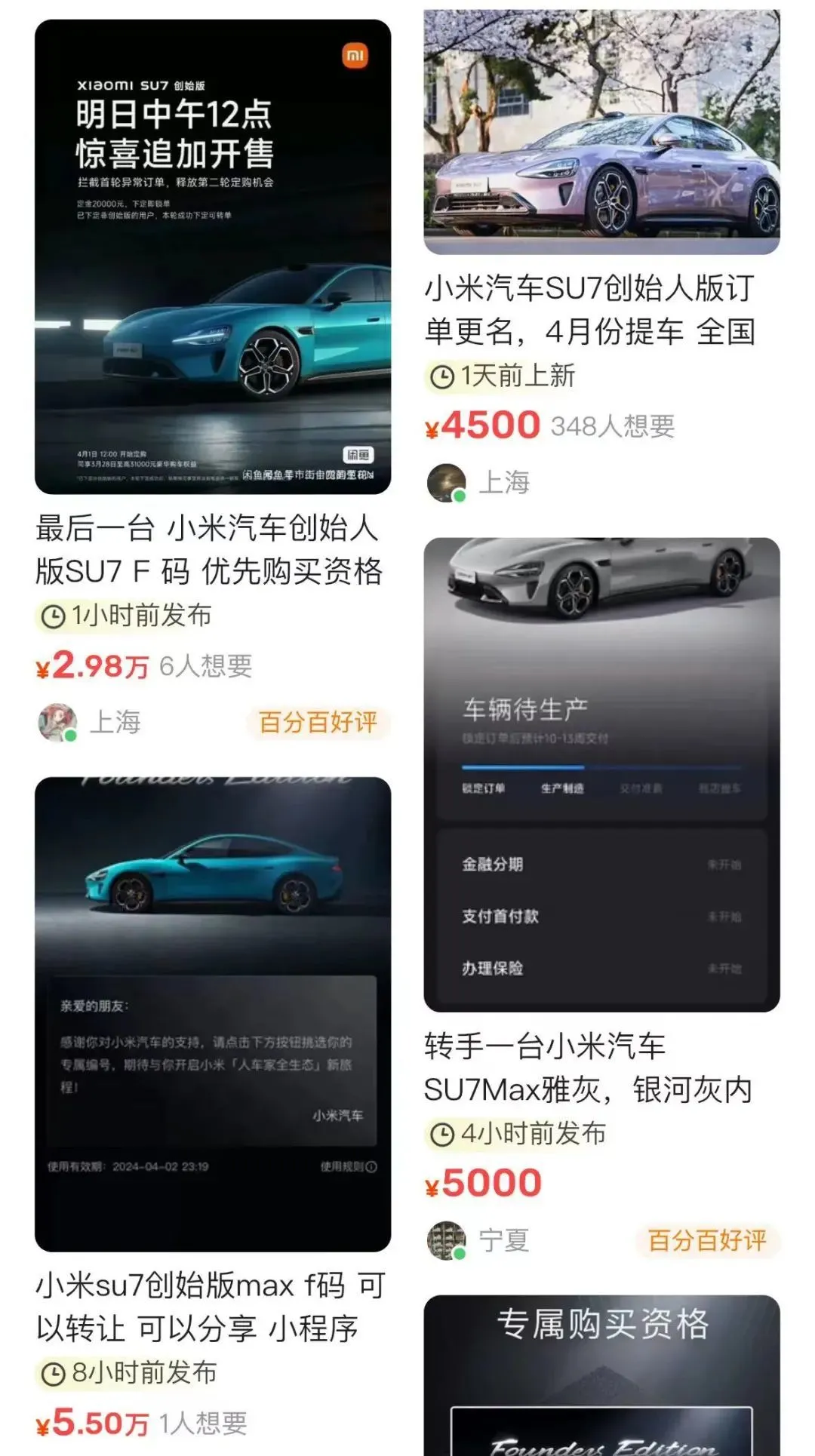Open the 最后一台 小米汽车创始人版SU7 F码 listing
This screenshot has width=815, height=1456.
(213, 256)
